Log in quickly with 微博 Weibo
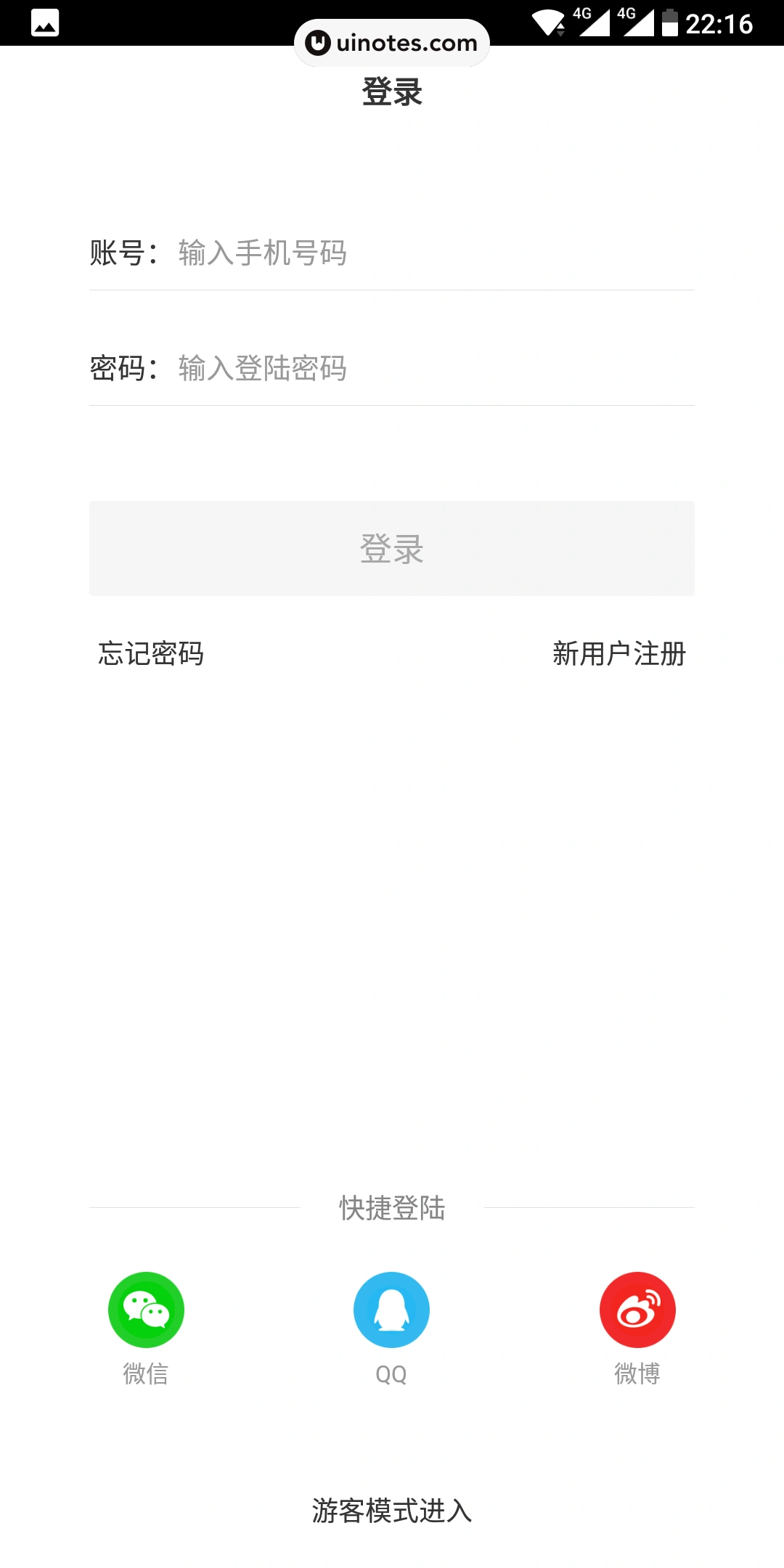This screenshot has width=784, height=1568. tap(637, 1311)
